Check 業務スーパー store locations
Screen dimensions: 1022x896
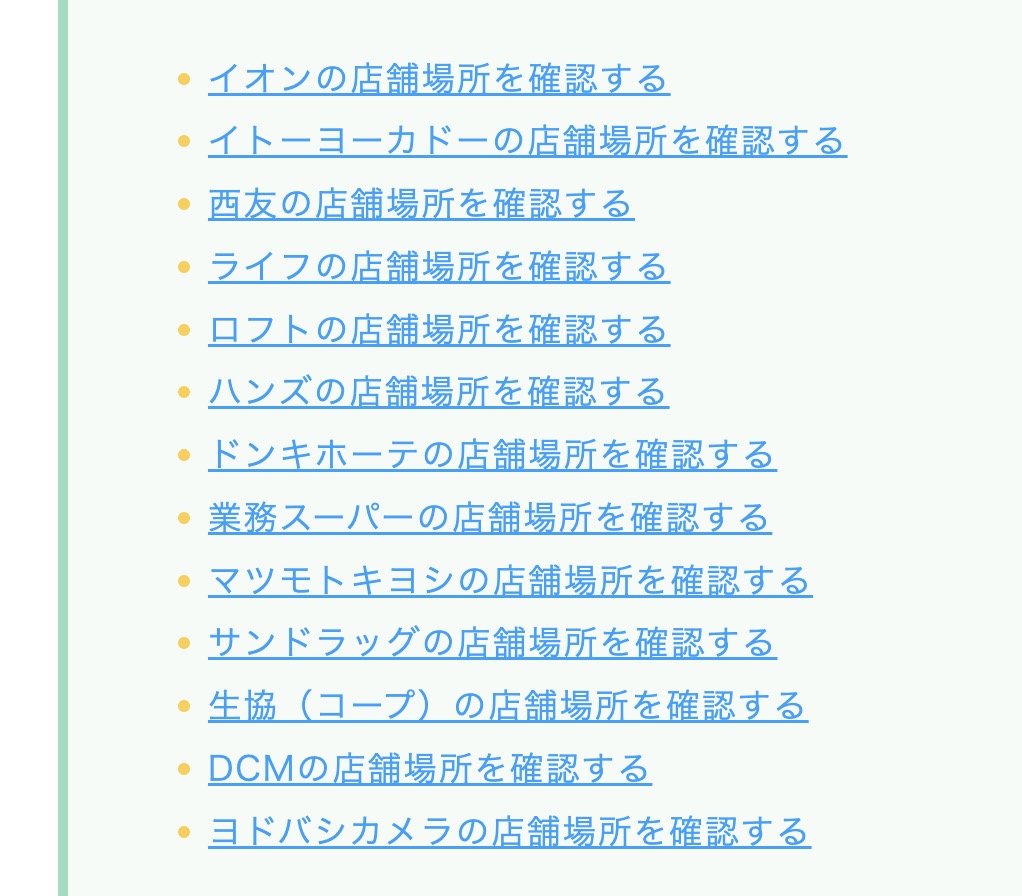489,518
